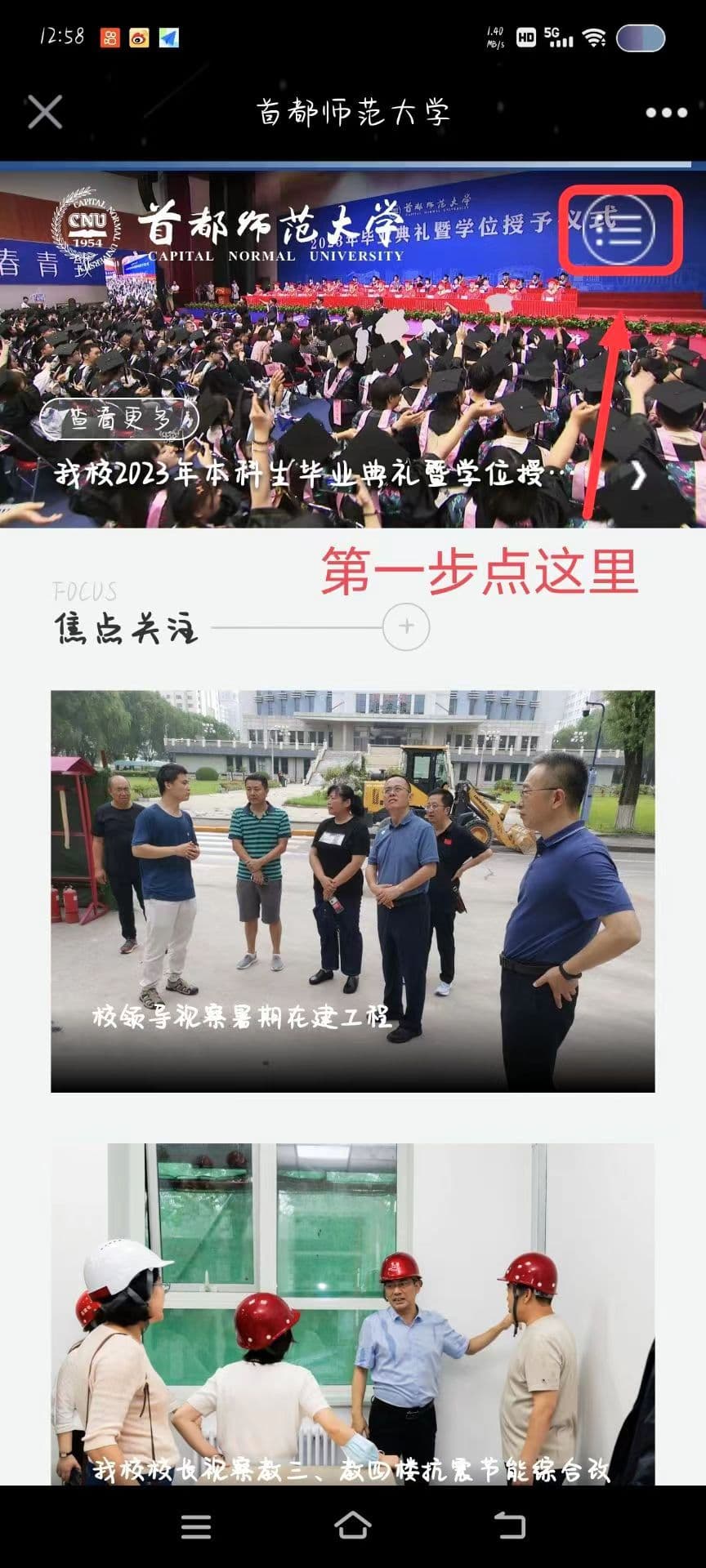Open the 校领导视察暑期在建工程 news card

(353, 891)
